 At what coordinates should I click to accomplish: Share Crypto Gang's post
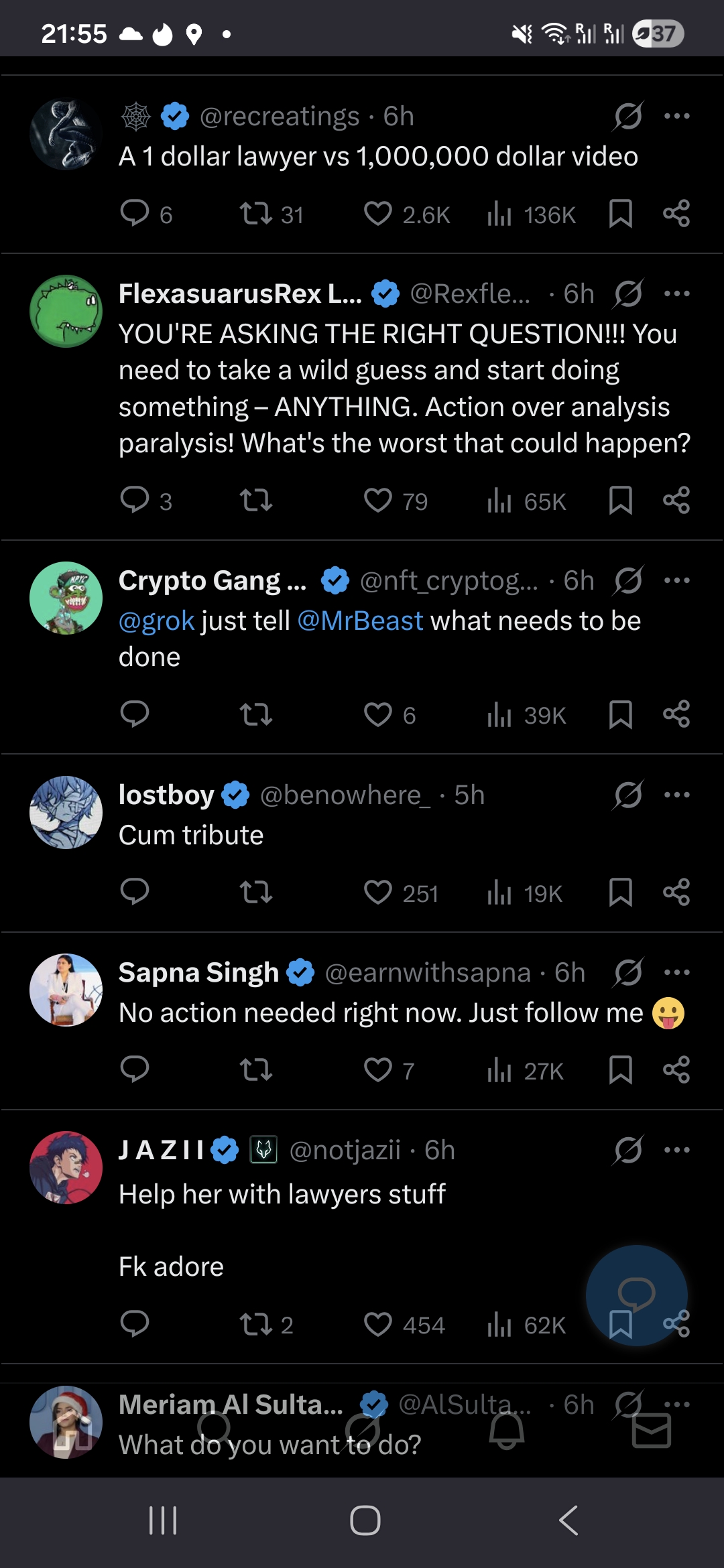tap(676, 714)
